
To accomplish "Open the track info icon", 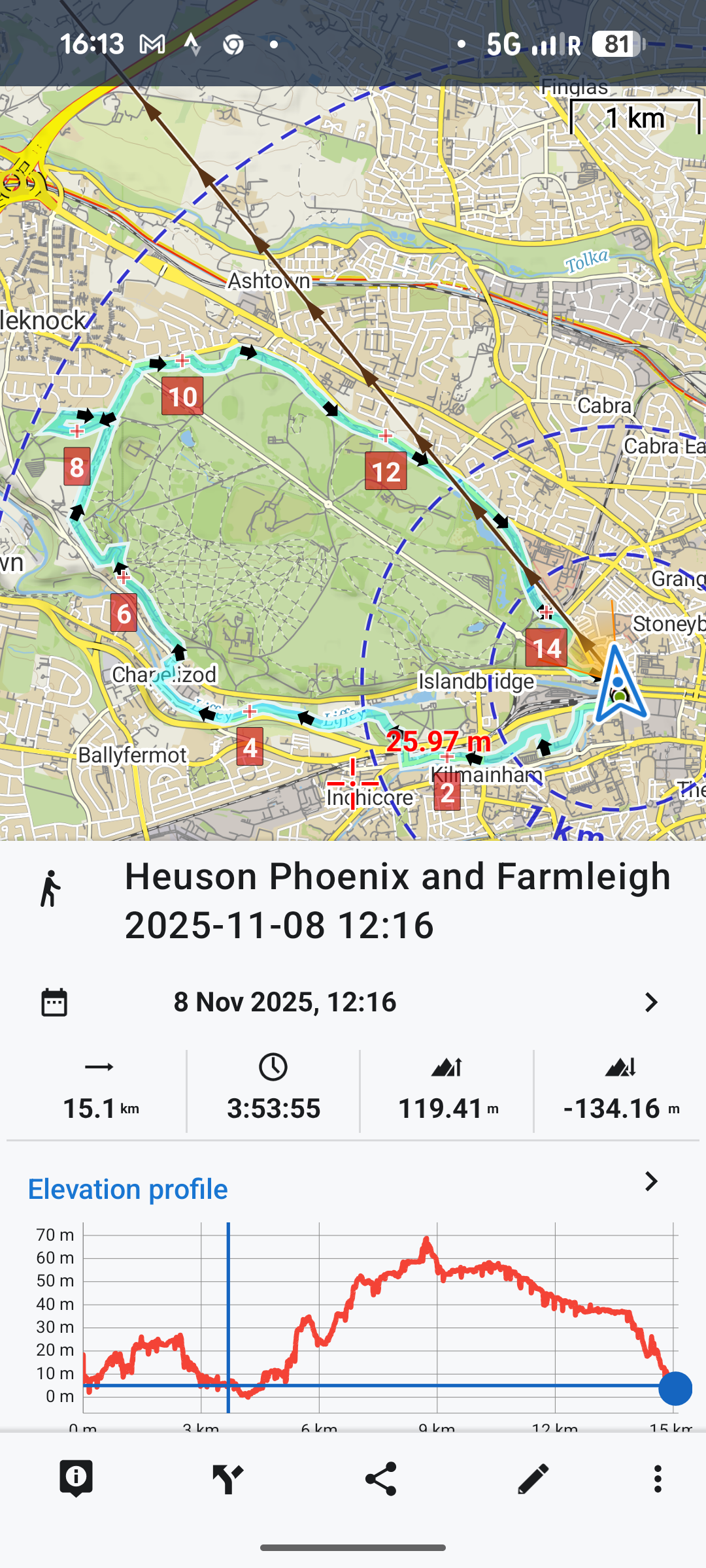I will point(76,1478).
